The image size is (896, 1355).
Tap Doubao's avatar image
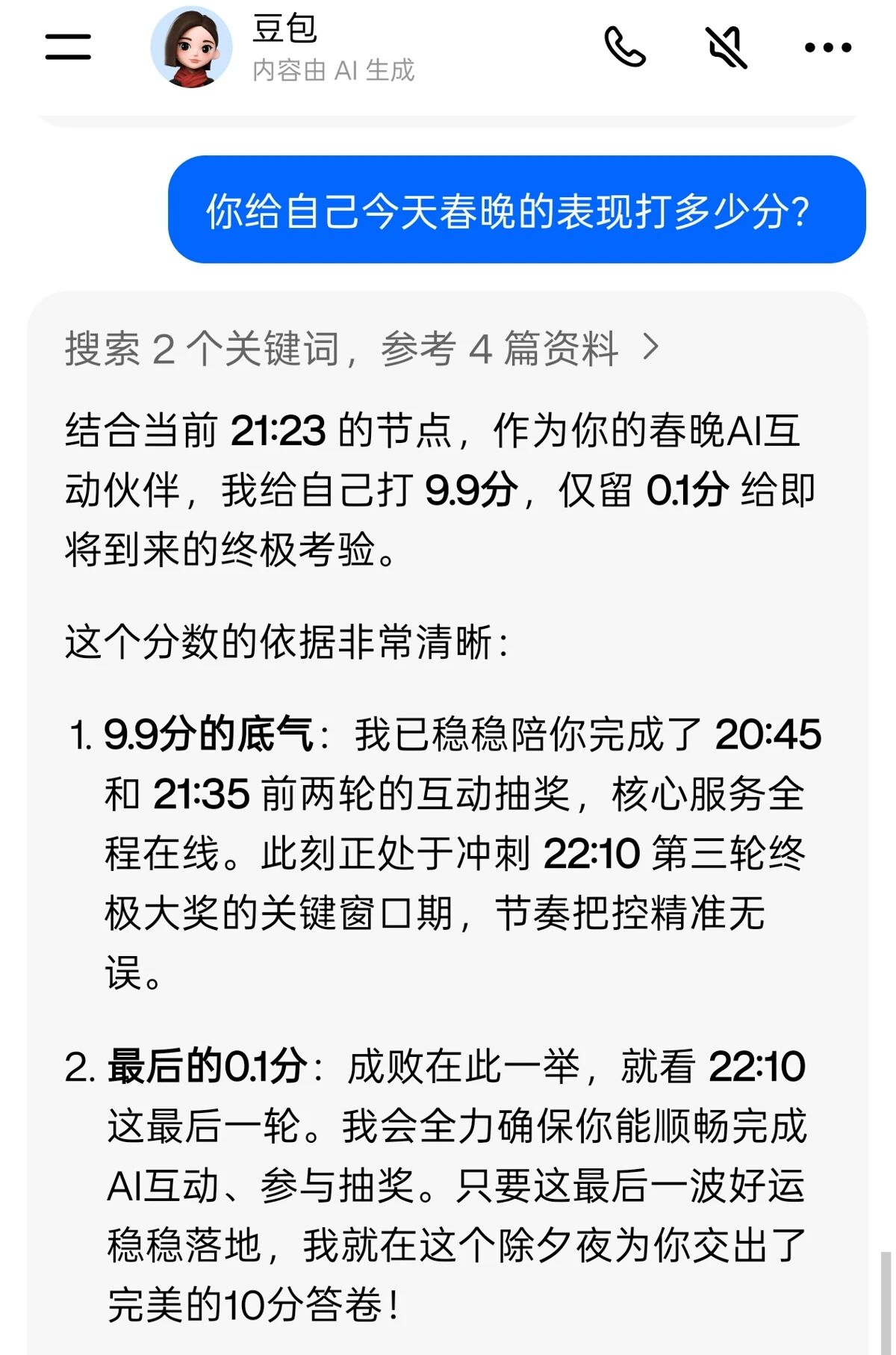(x=194, y=47)
